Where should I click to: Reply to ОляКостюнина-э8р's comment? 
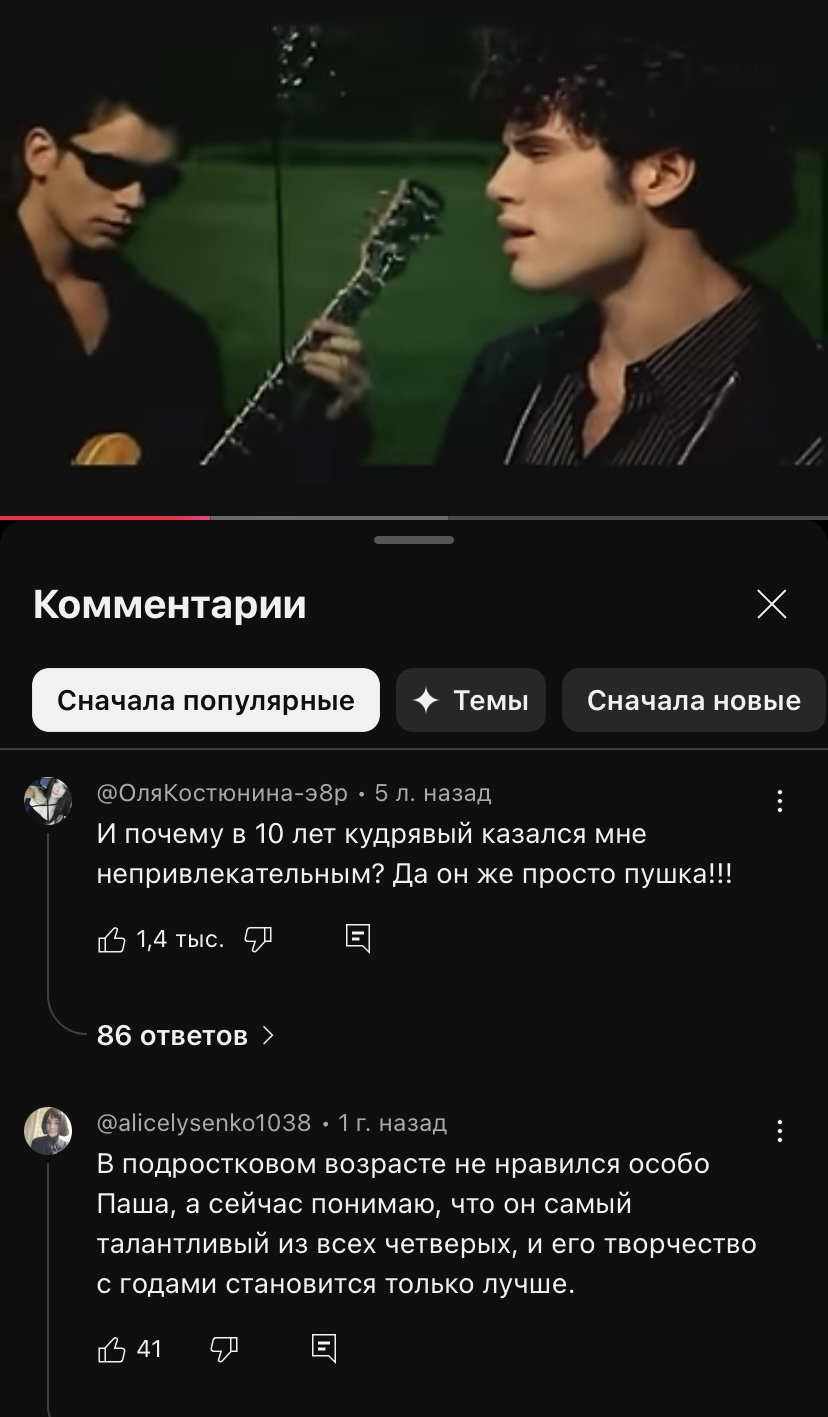(358, 938)
